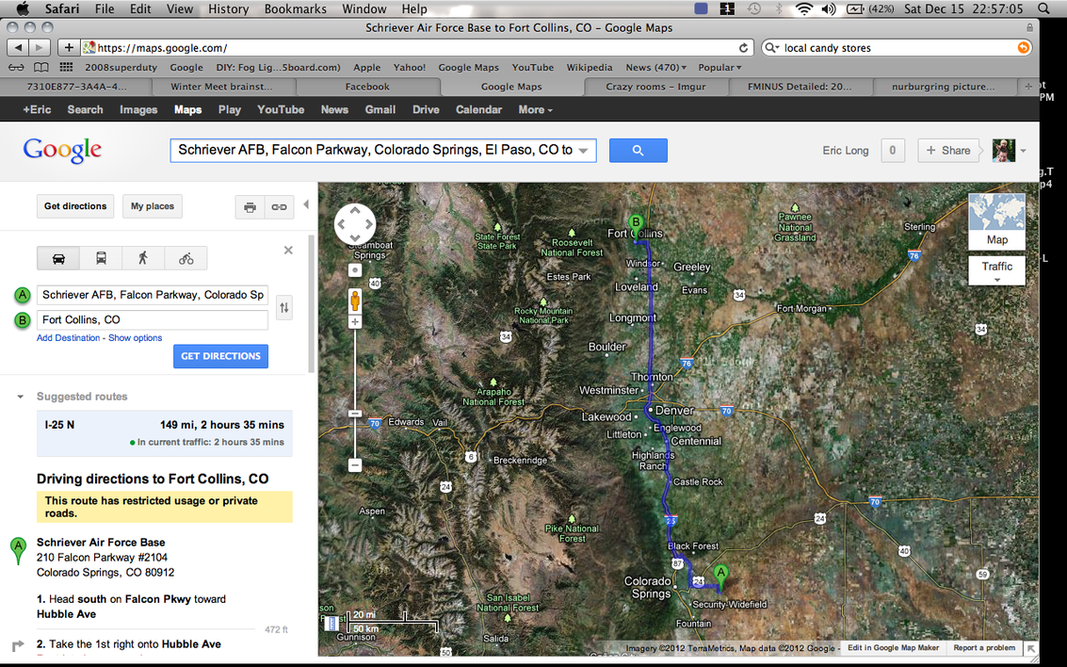Screen dimensions: 1067x667
Task: Zoom in on the map
Action: [x=354, y=322]
